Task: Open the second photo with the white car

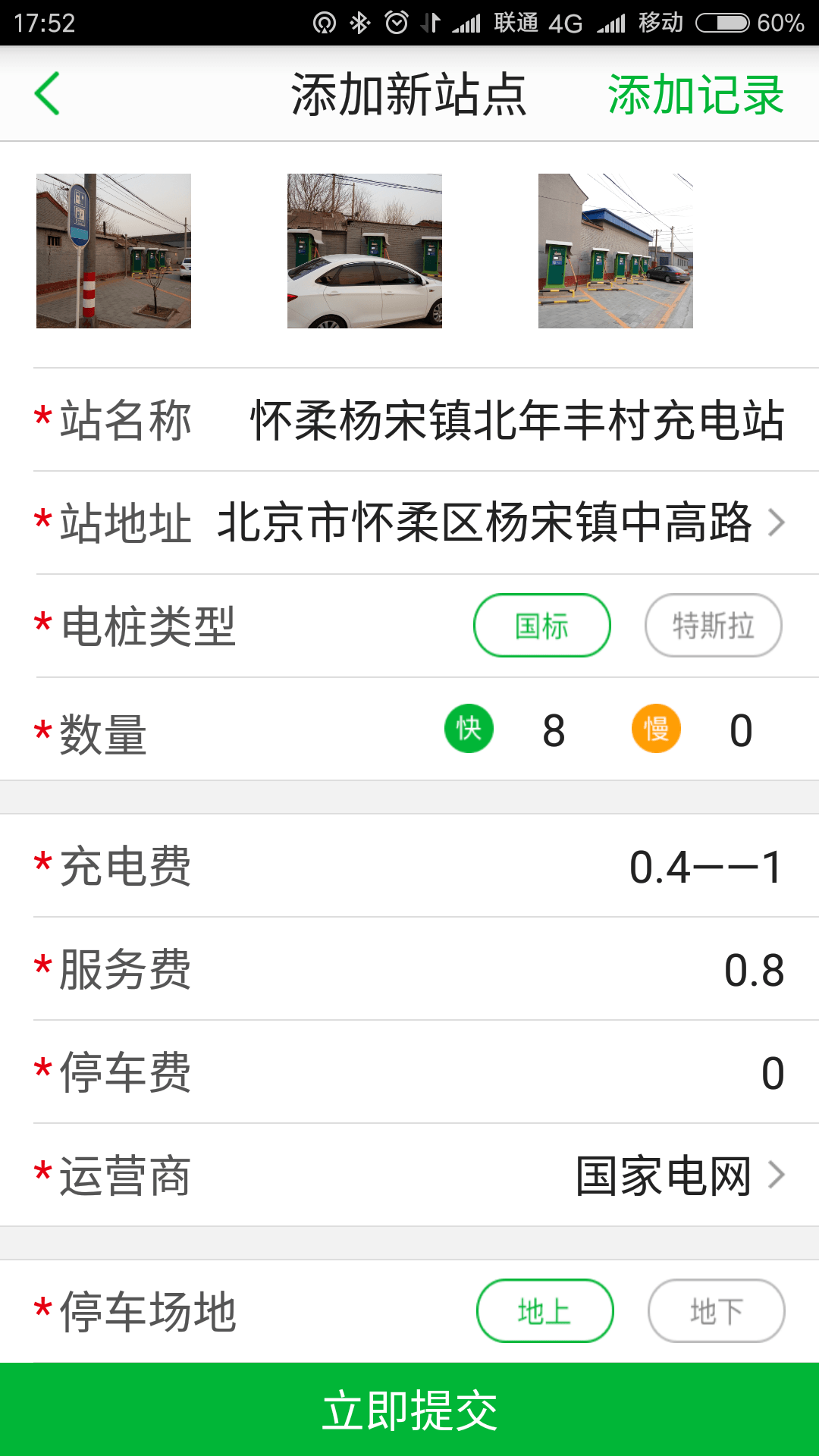Action: point(365,251)
